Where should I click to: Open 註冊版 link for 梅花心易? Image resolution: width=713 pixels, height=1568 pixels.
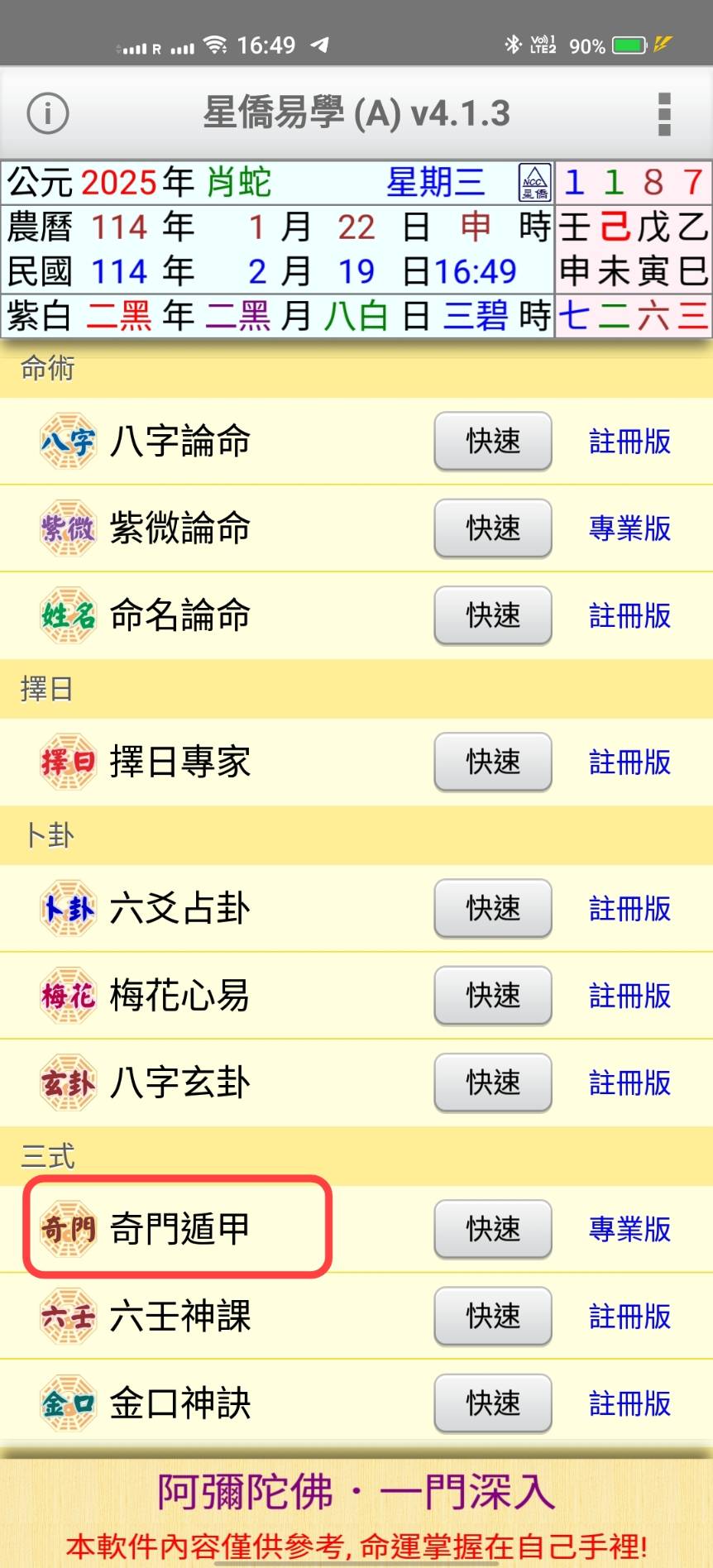tap(629, 996)
